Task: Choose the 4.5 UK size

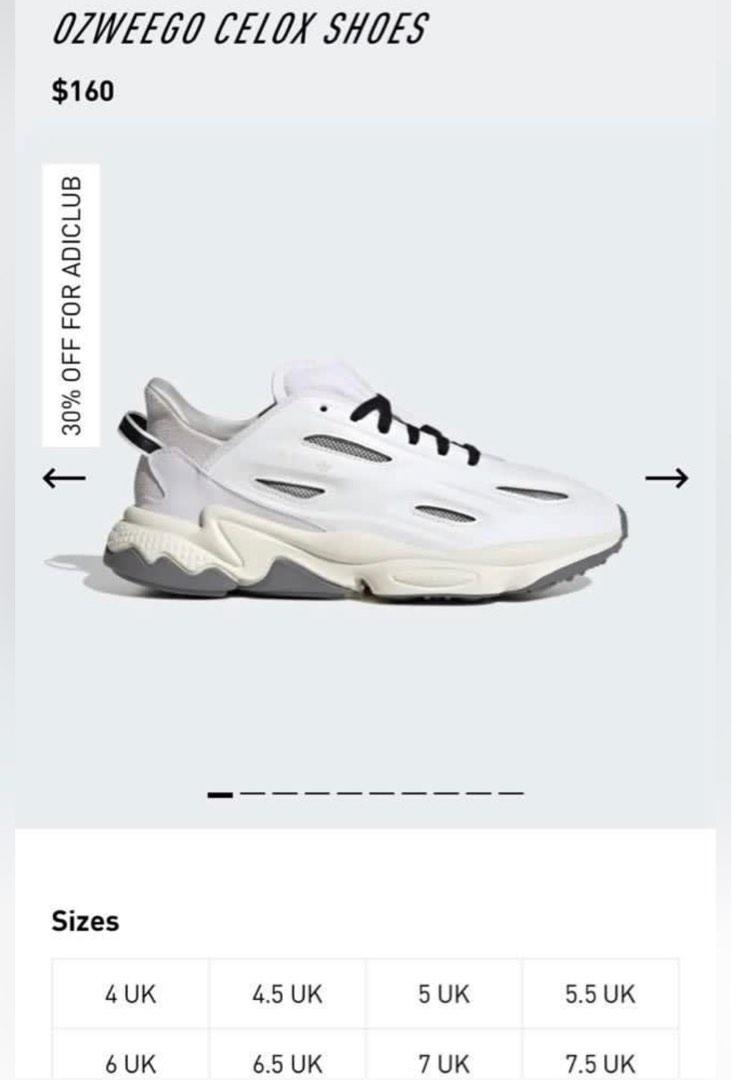Action: 287,994
